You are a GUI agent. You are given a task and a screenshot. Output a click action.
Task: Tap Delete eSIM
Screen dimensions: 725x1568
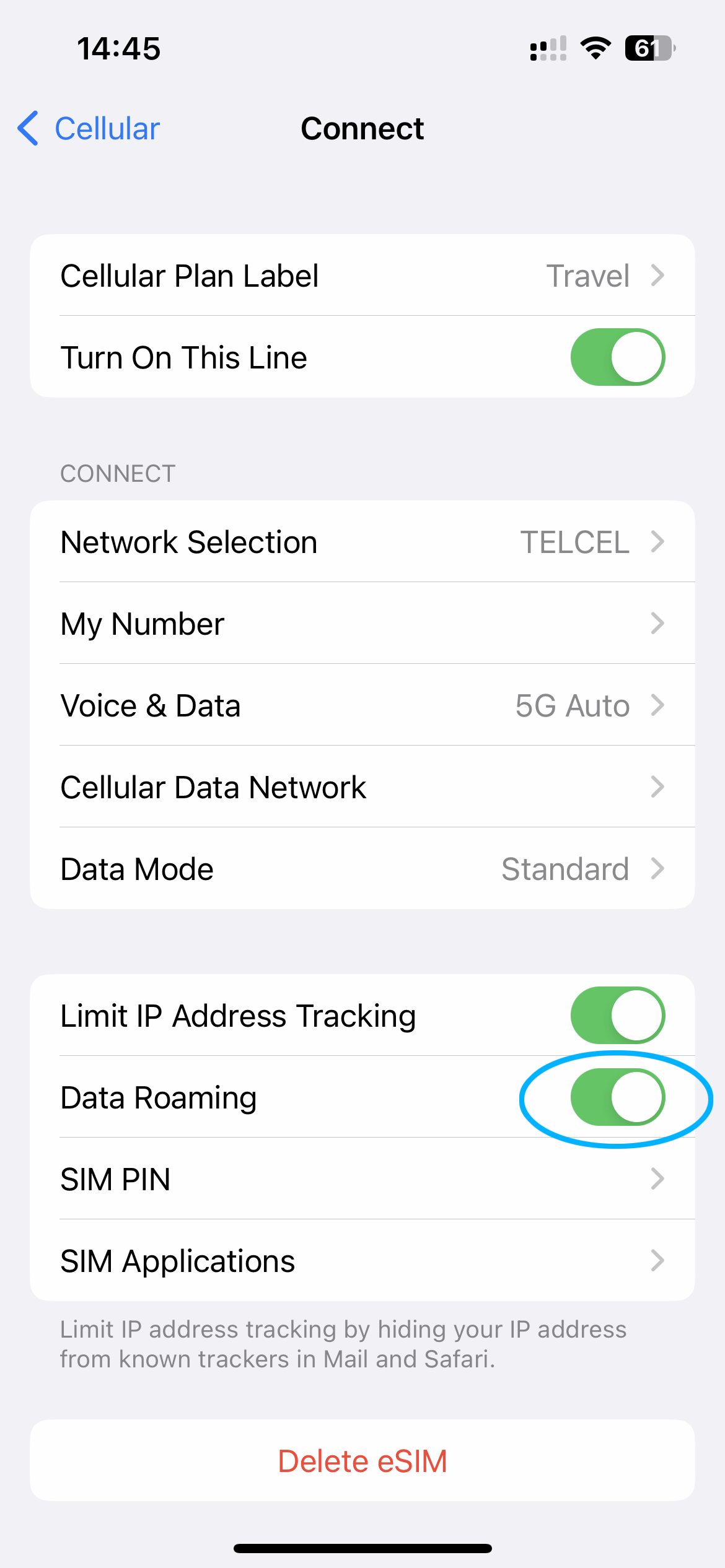[362, 1461]
